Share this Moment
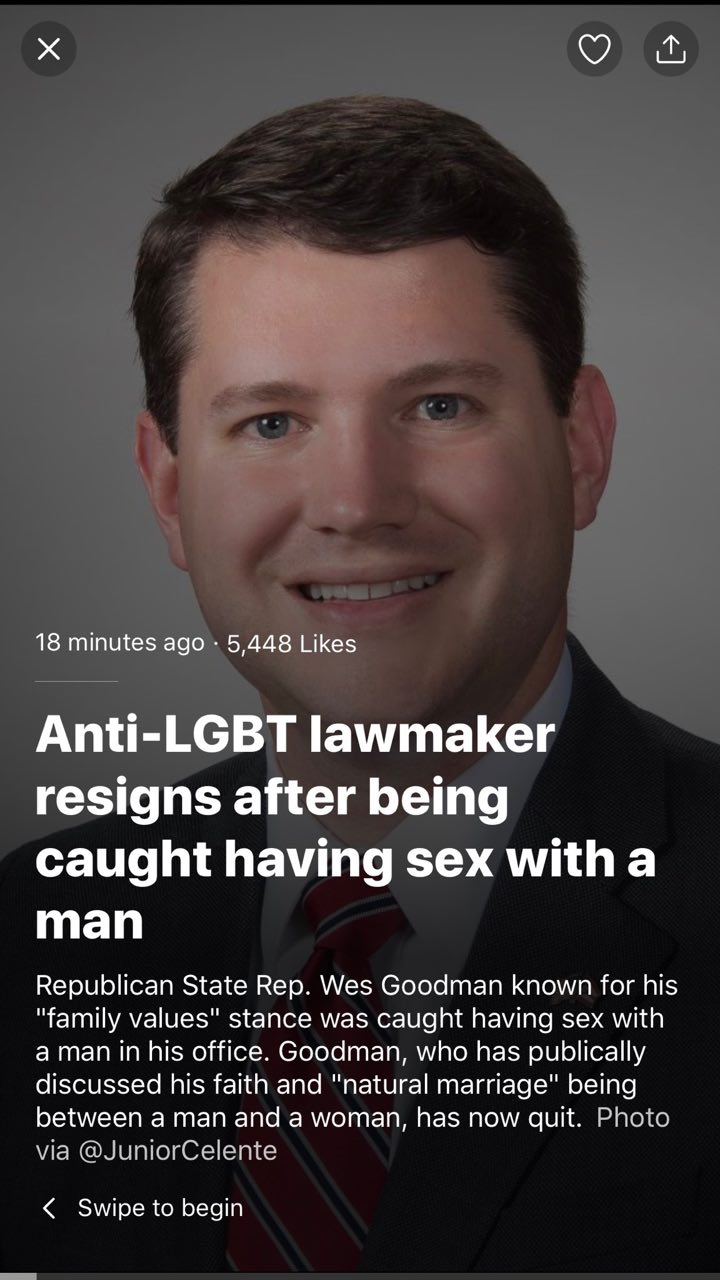The image size is (720, 1280). coord(671,48)
